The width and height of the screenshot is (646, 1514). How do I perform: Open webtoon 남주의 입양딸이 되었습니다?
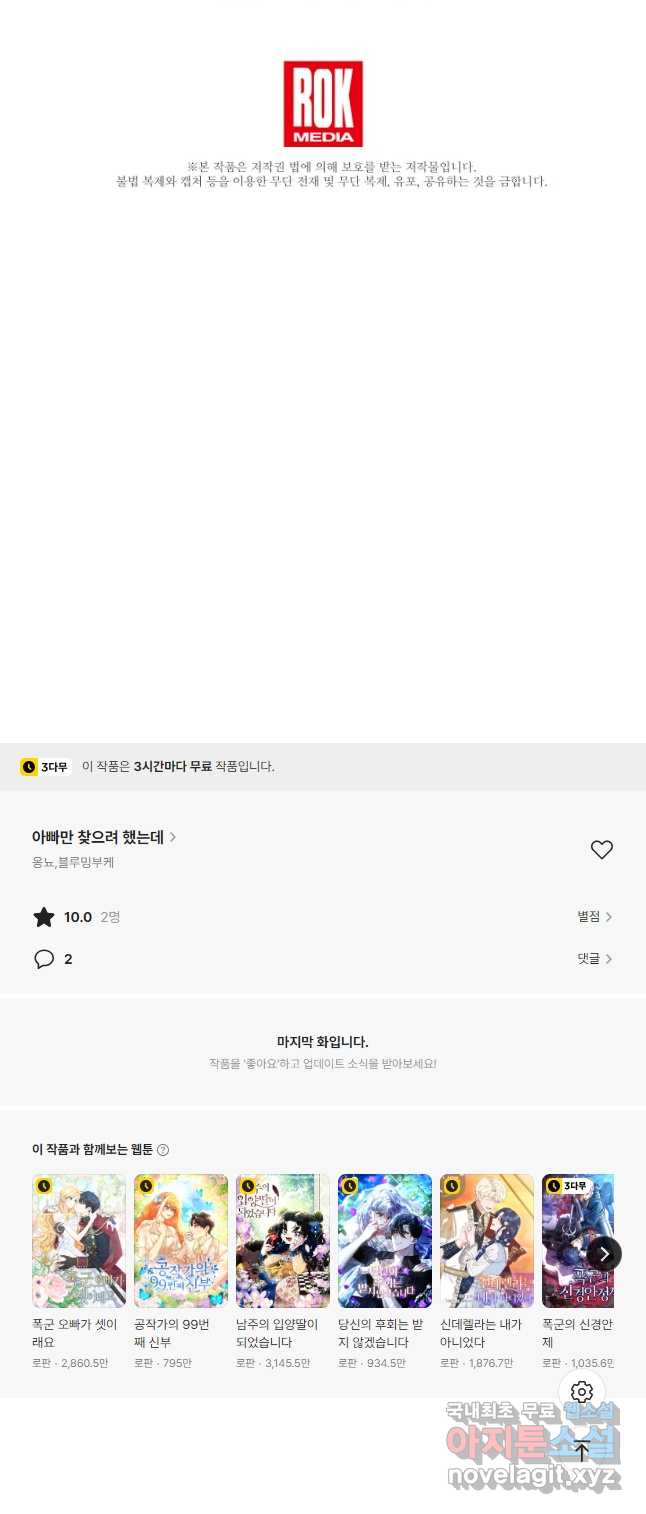(x=283, y=1241)
